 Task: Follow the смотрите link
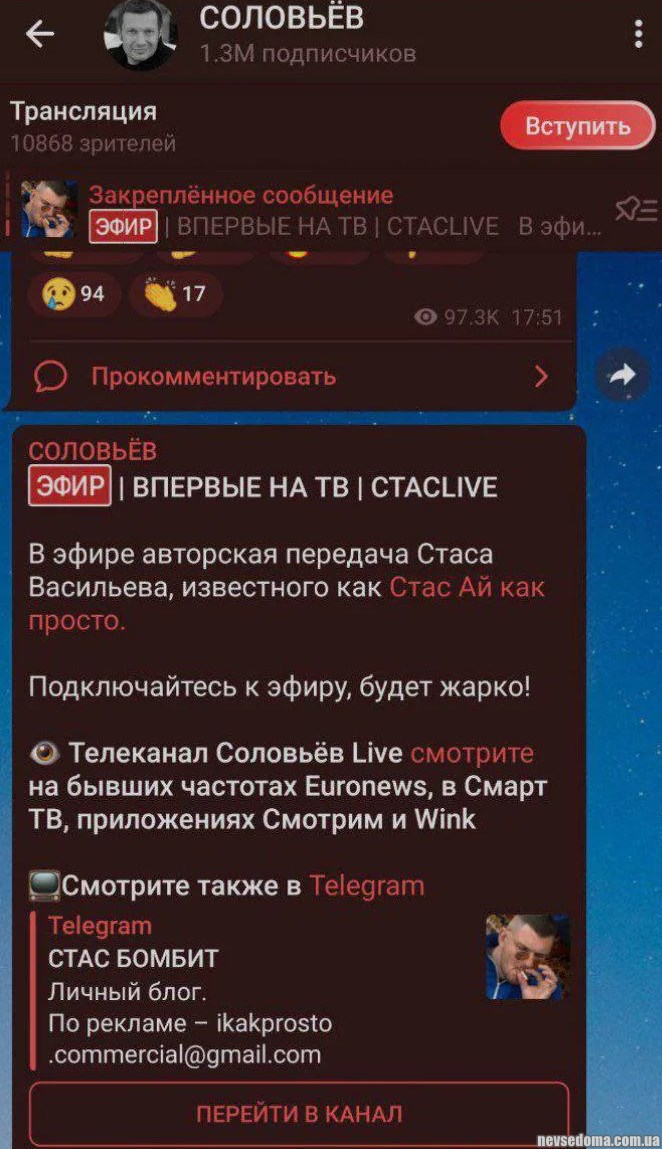pos(472,752)
